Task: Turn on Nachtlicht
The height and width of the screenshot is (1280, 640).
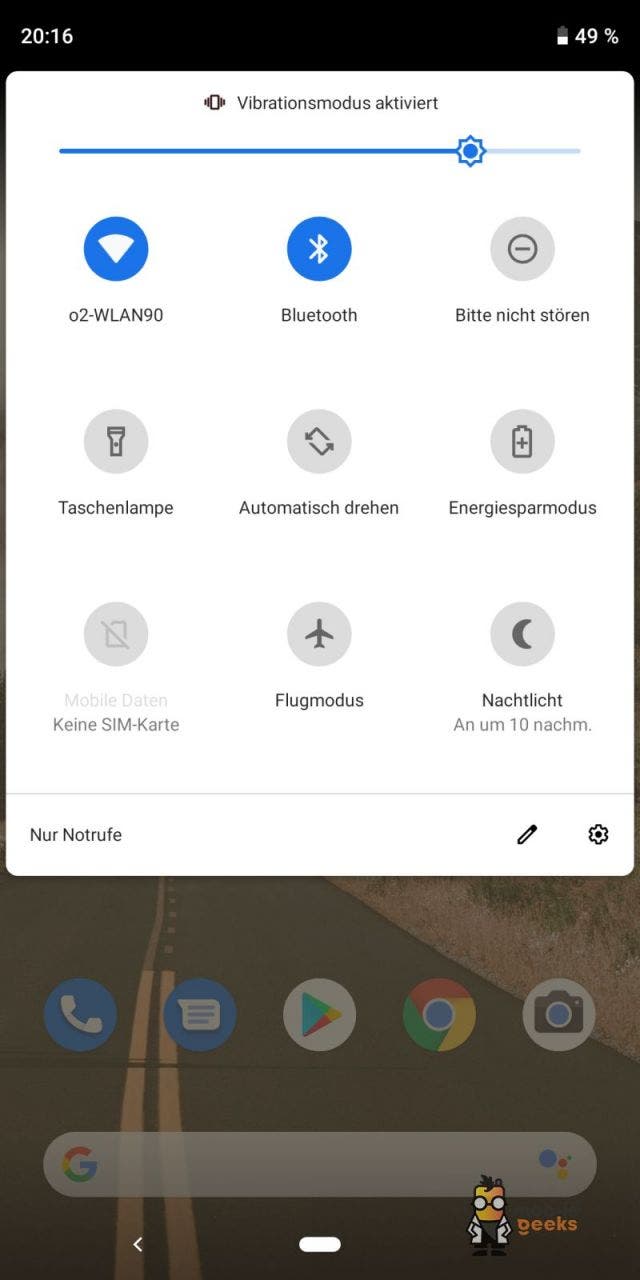Action: pyautogui.click(x=522, y=634)
